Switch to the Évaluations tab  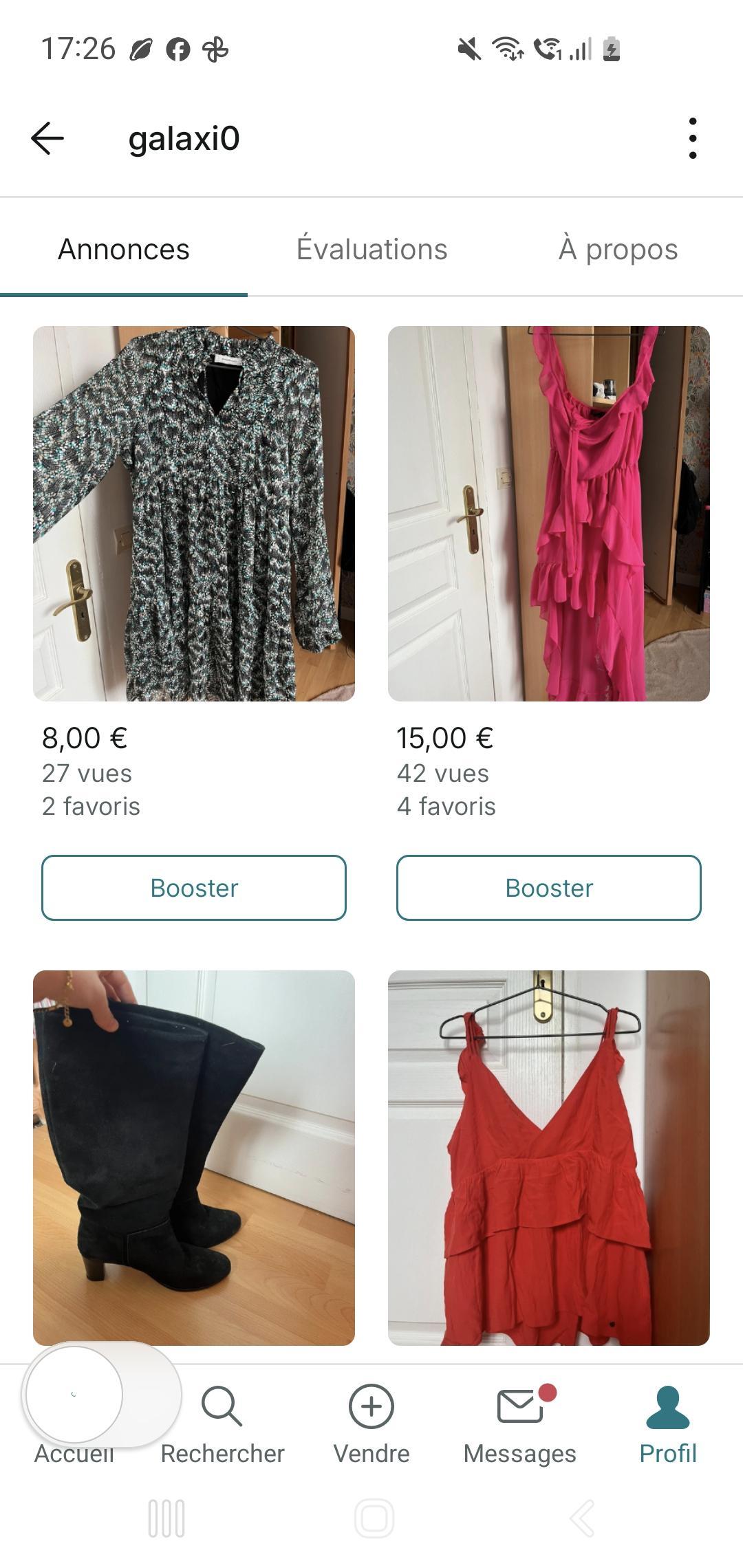click(371, 249)
